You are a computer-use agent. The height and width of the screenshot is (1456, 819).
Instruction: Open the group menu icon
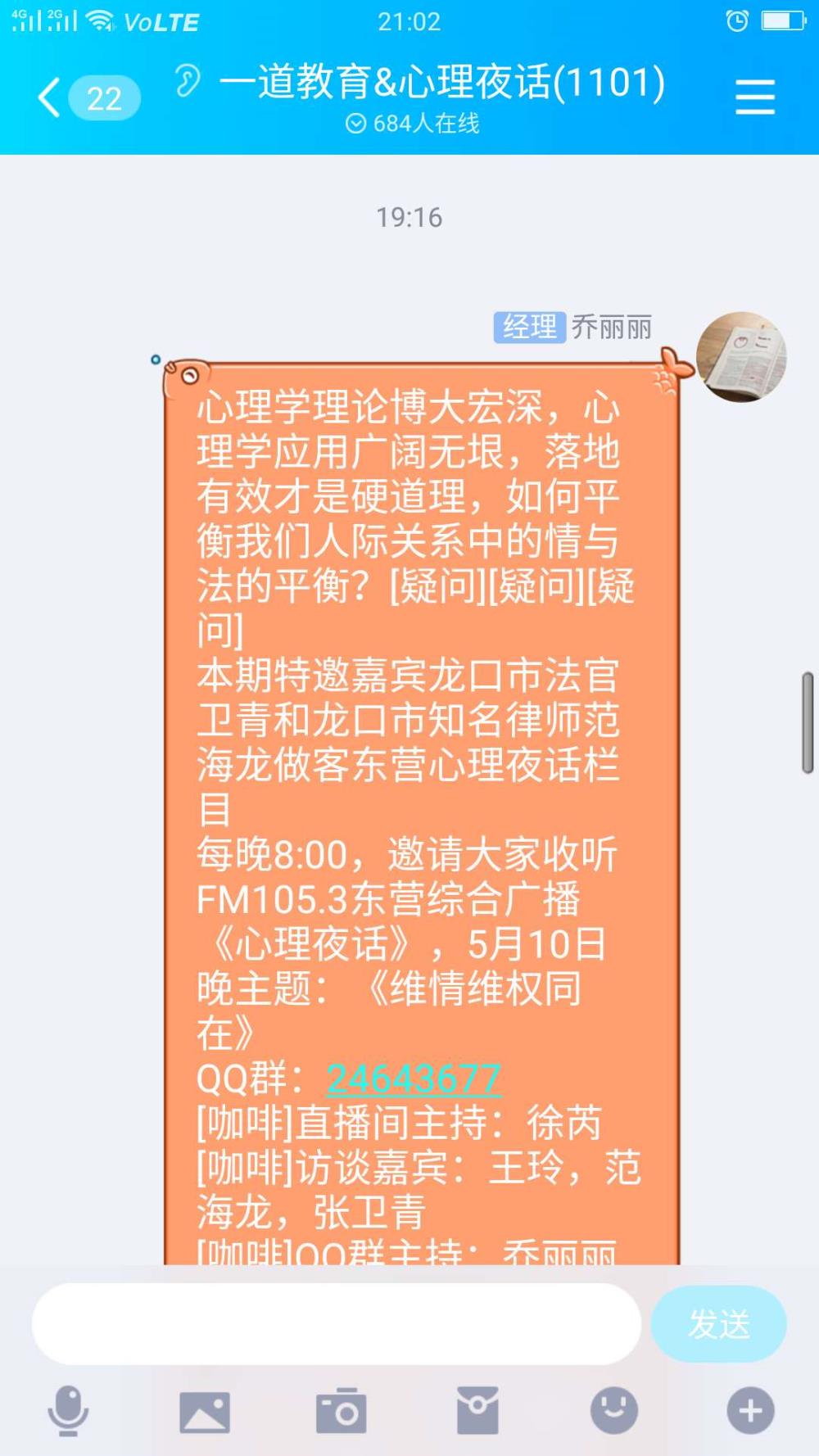pyautogui.click(x=754, y=97)
